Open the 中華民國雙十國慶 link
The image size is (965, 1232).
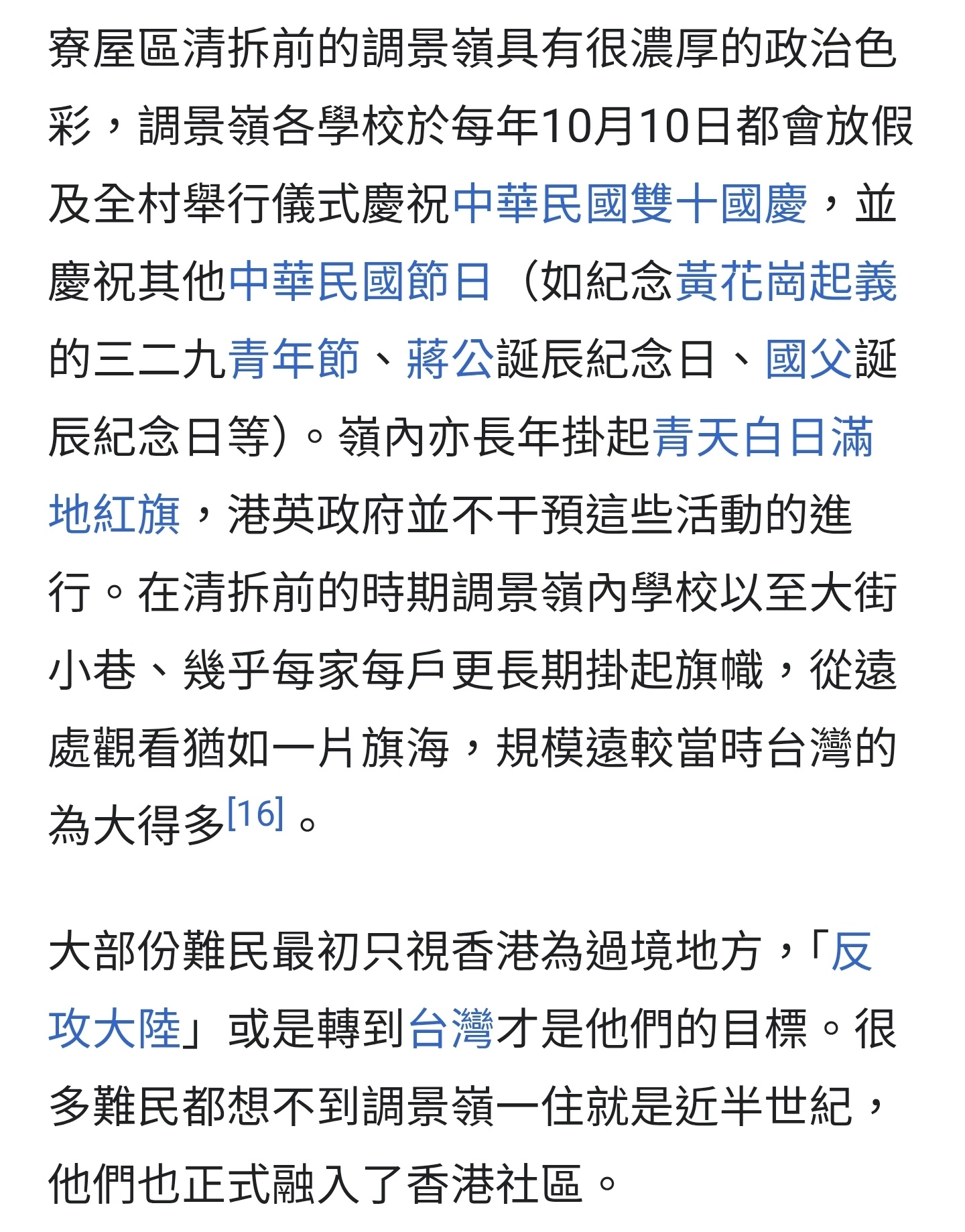pyautogui.click(x=630, y=204)
